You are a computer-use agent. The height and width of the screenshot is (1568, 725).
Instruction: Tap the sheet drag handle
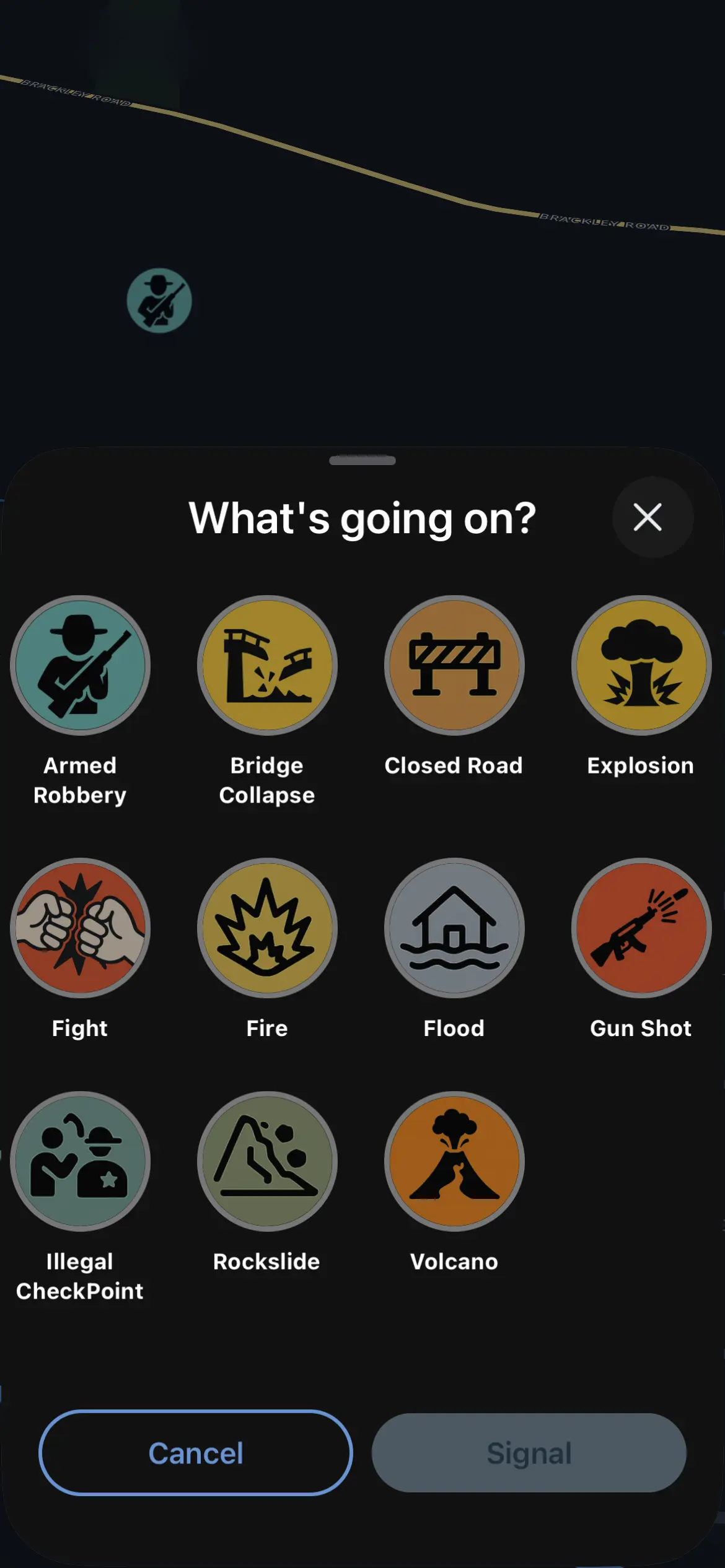click(x=362, y=461)
